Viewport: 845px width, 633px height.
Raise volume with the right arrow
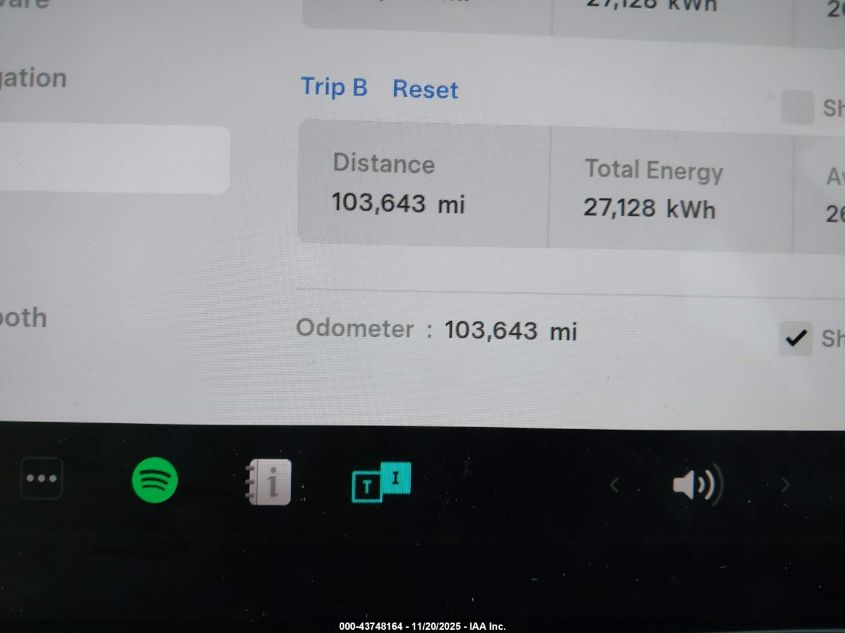click(x=785, y=486)
